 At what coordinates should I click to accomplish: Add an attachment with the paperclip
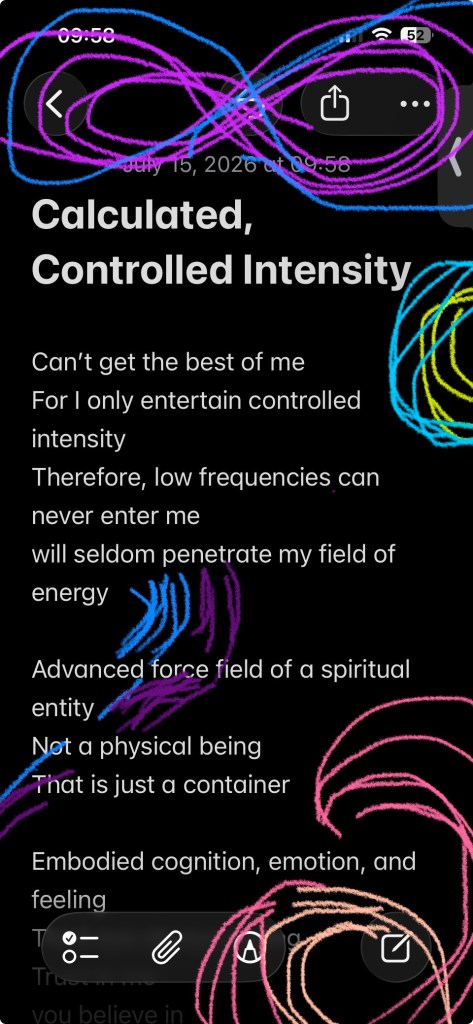pyautogui.click(x=167, y=948)
